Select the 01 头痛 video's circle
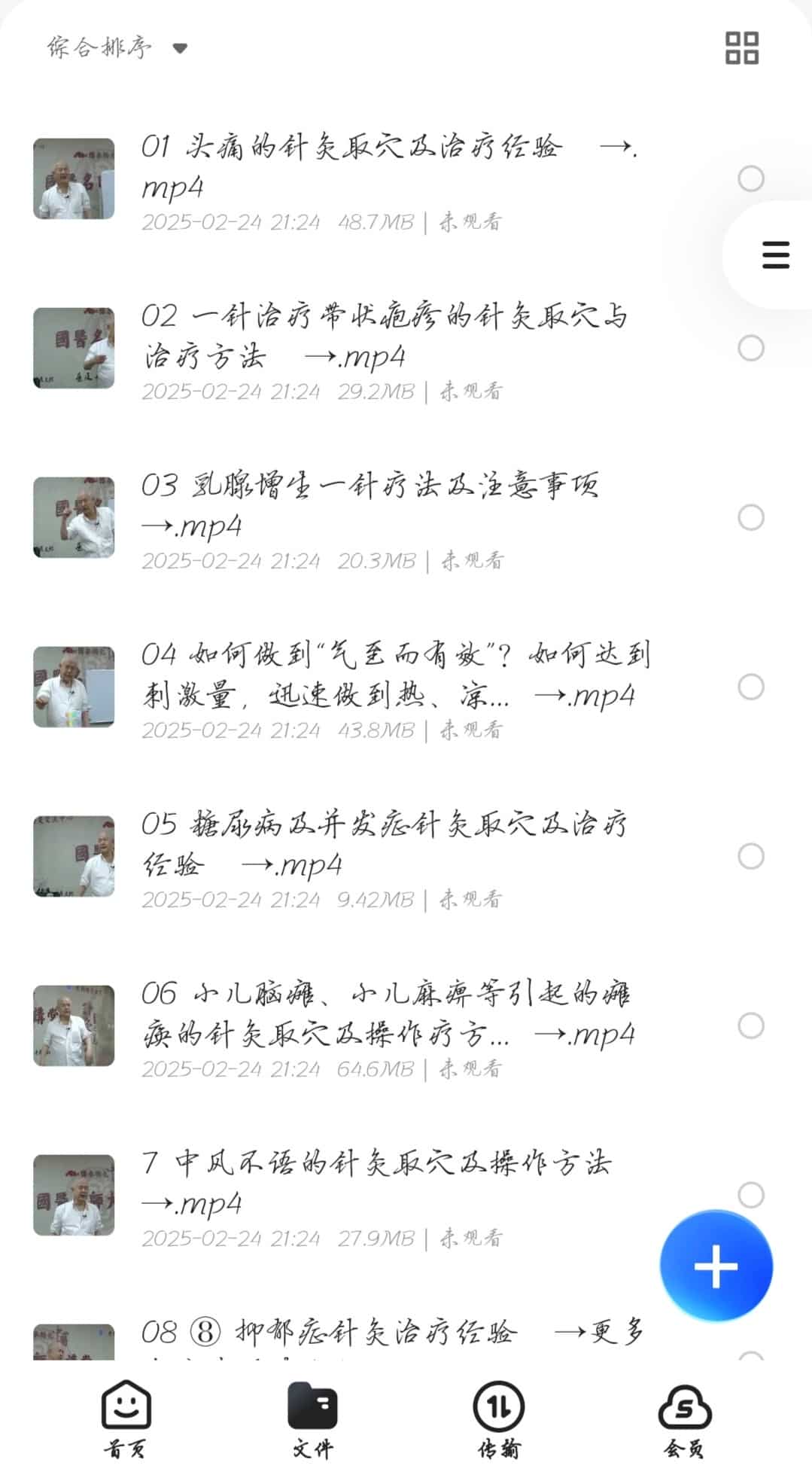The height and width of the screenshot is (1481, 812). (750, 178)
